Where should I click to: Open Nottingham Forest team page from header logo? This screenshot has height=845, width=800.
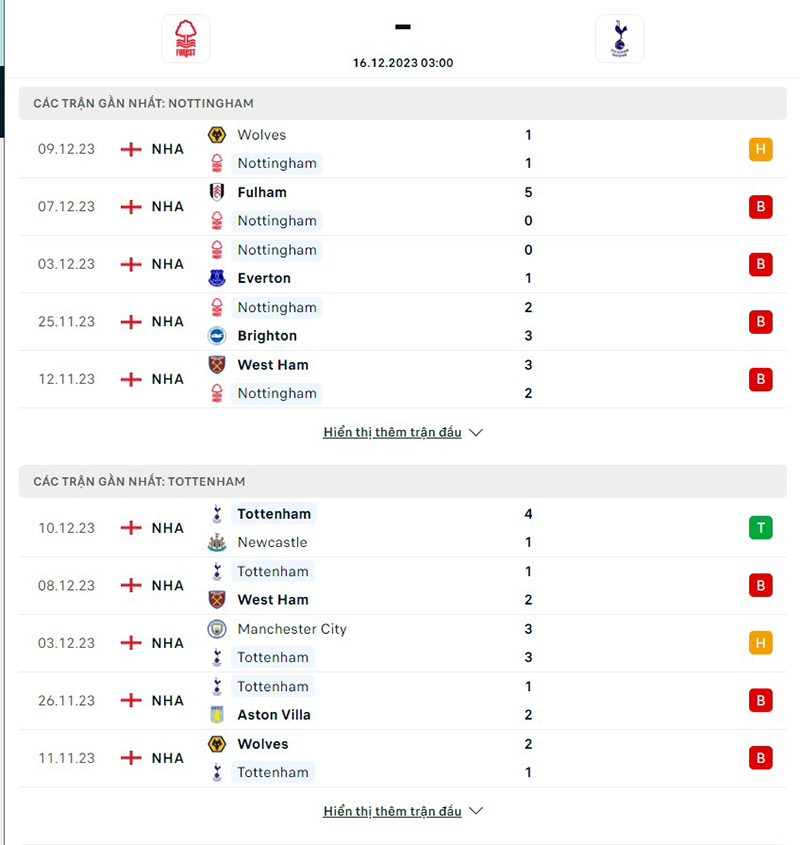coord(186,39)
